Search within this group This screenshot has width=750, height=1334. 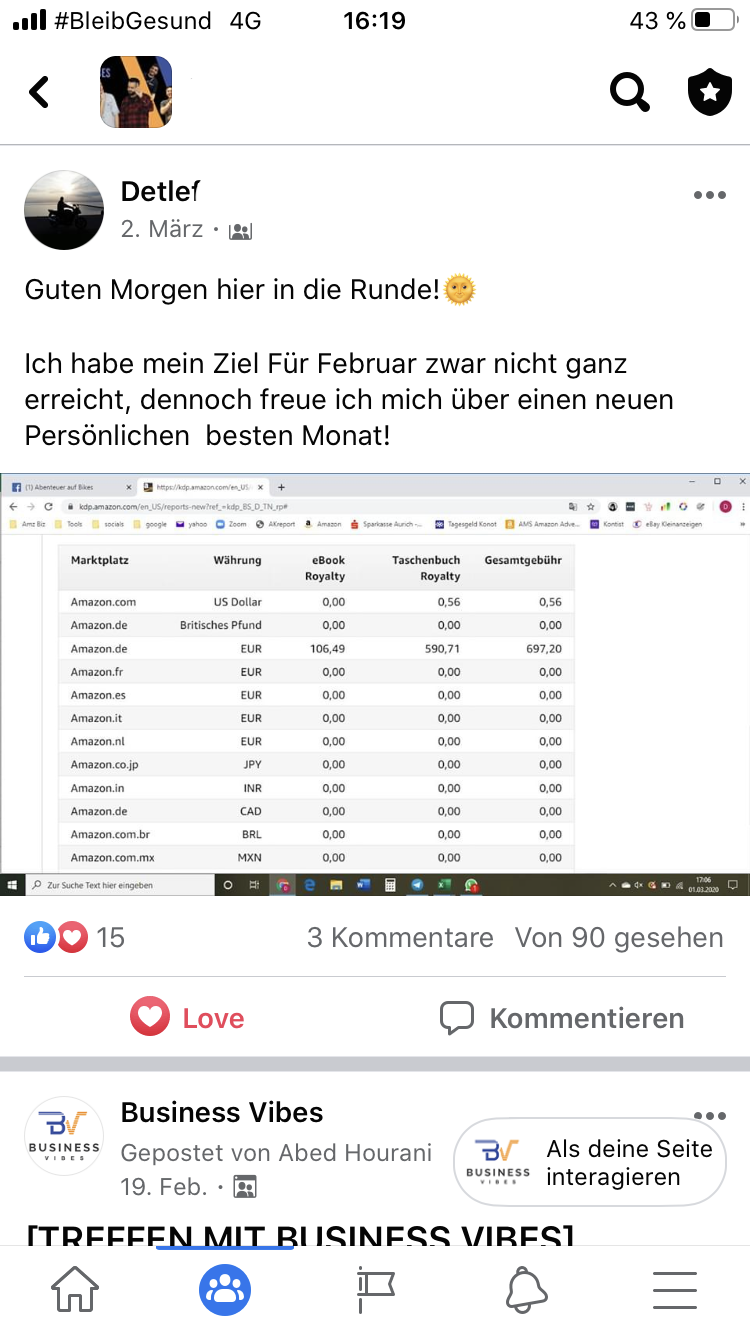coord(629,93)
